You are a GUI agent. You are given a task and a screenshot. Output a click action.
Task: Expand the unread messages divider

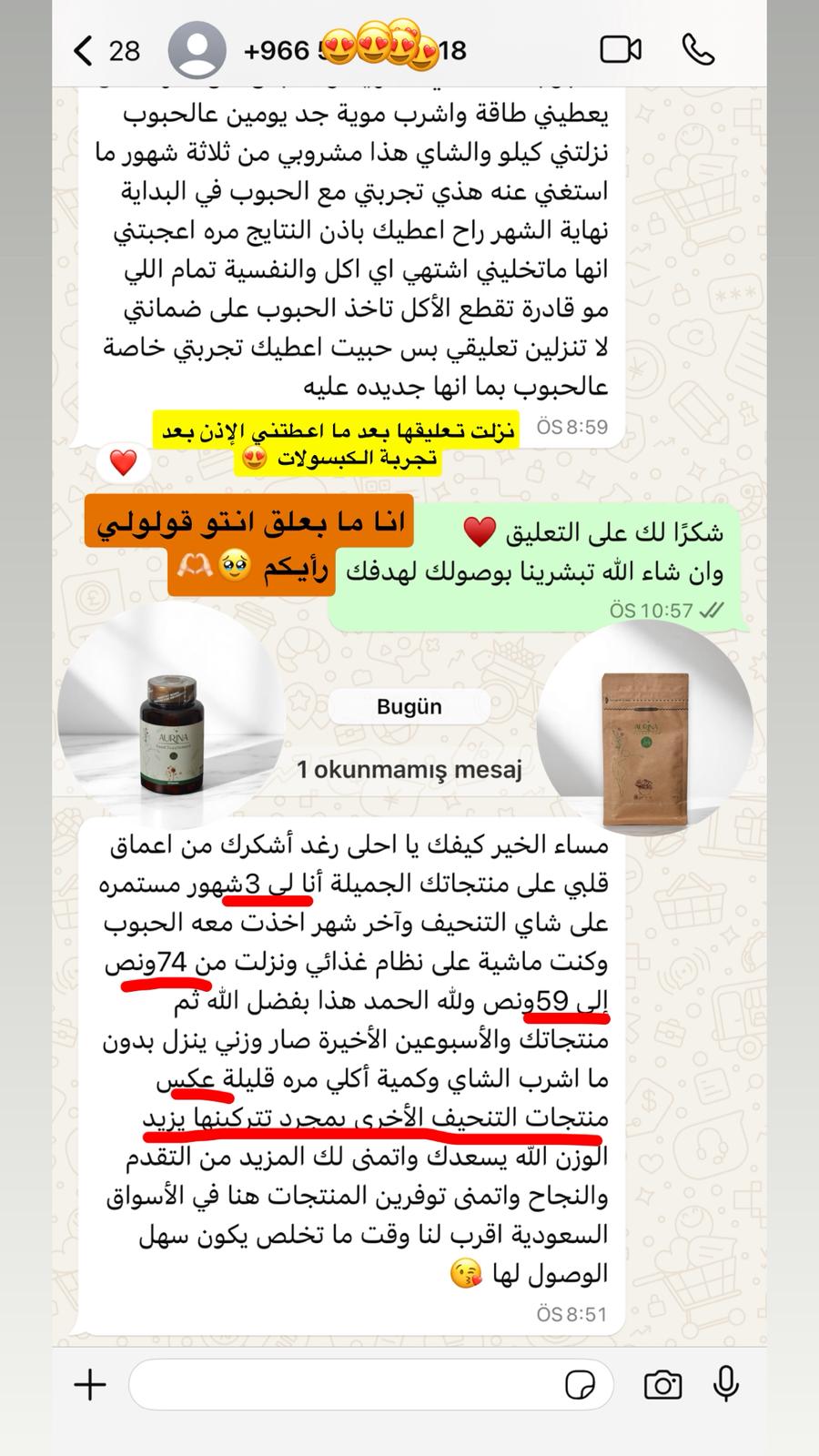[x=409, y=769]
